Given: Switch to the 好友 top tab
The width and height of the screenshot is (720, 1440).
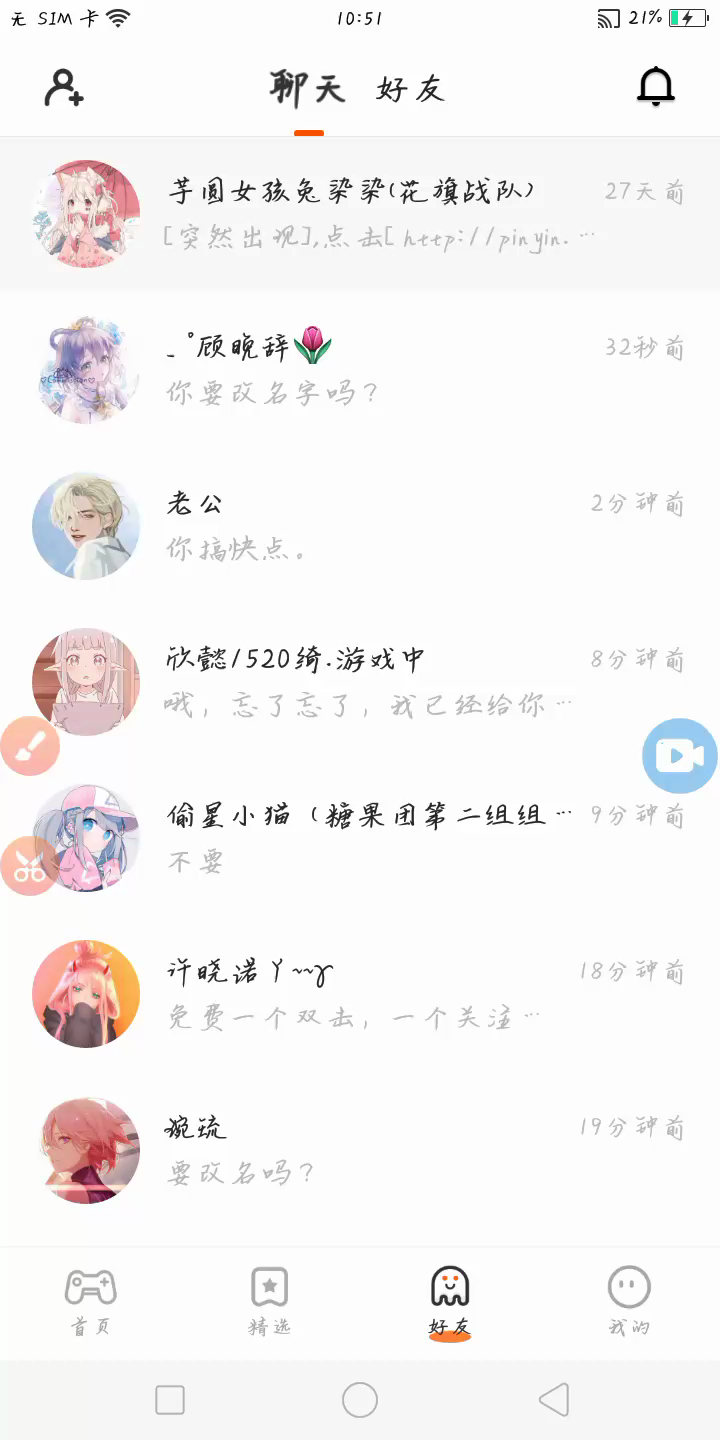Looking at the screenshot, I should [410, 89].
